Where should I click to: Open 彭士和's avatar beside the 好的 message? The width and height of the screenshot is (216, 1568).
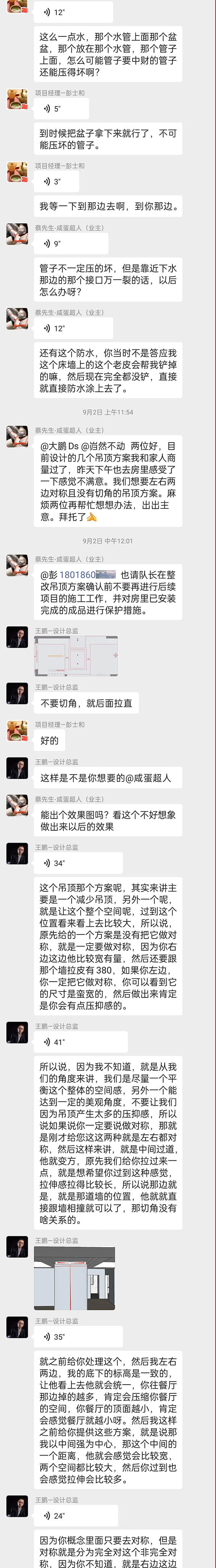click(x=17, y=731)
